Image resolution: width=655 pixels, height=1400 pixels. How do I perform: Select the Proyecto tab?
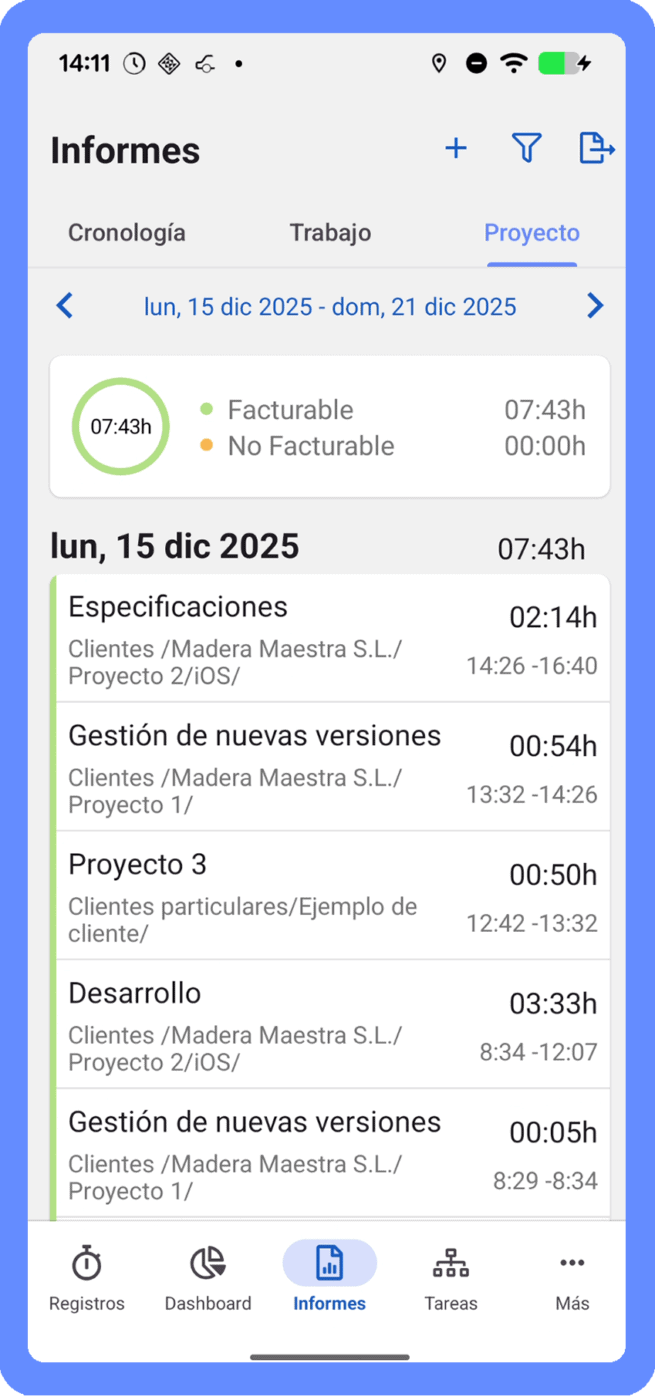531,233
